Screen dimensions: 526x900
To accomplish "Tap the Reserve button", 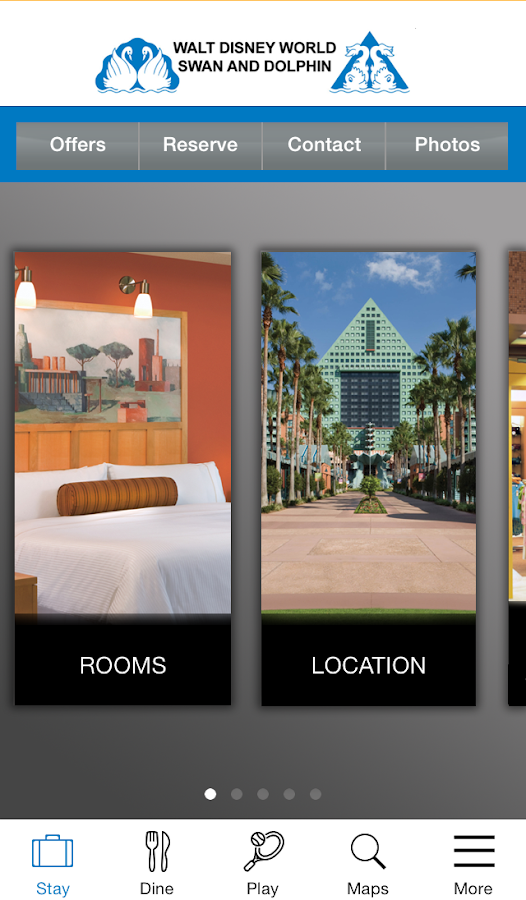I will click(200, 145).
